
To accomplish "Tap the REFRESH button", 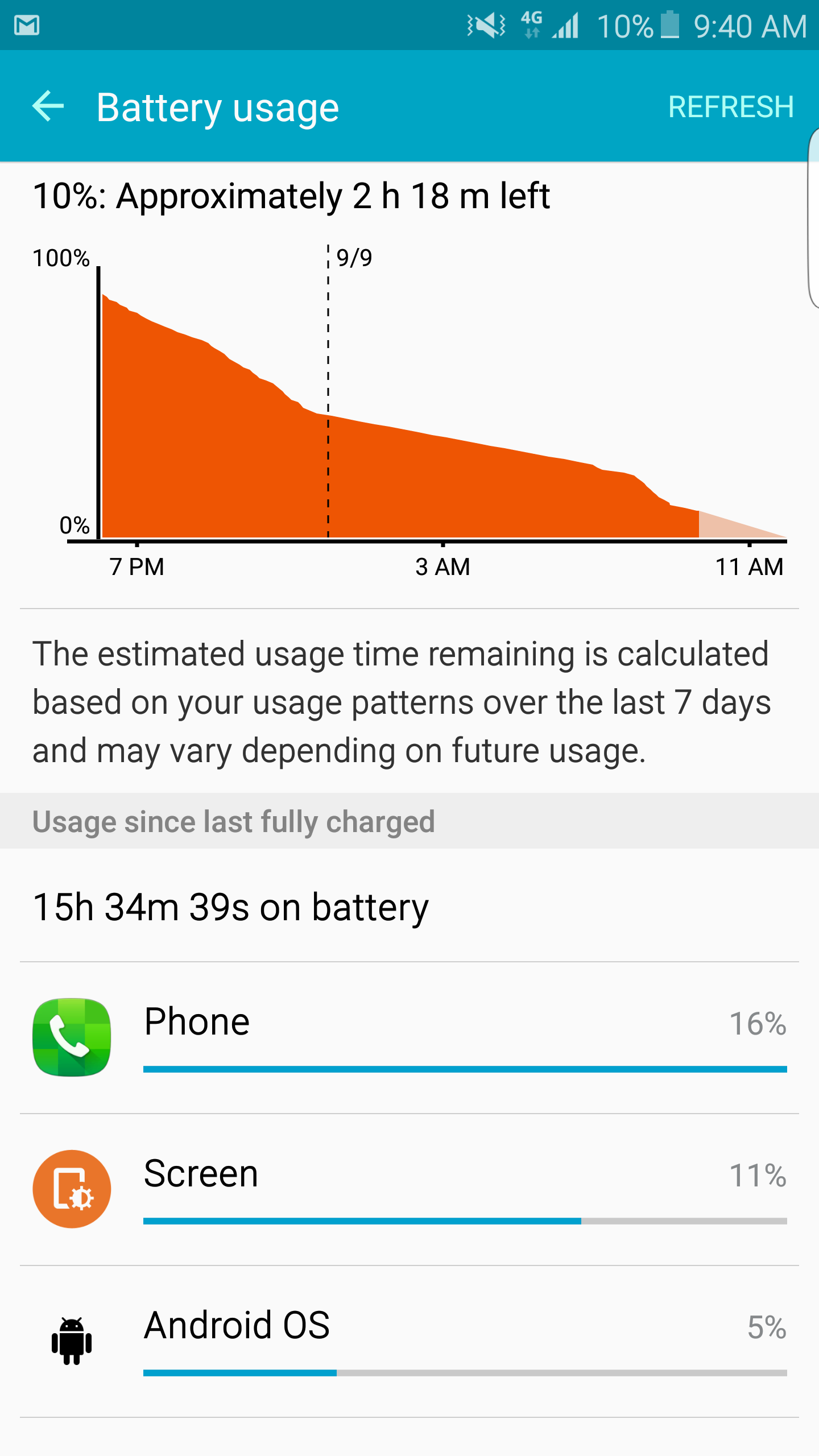I will tap(731, 106).
